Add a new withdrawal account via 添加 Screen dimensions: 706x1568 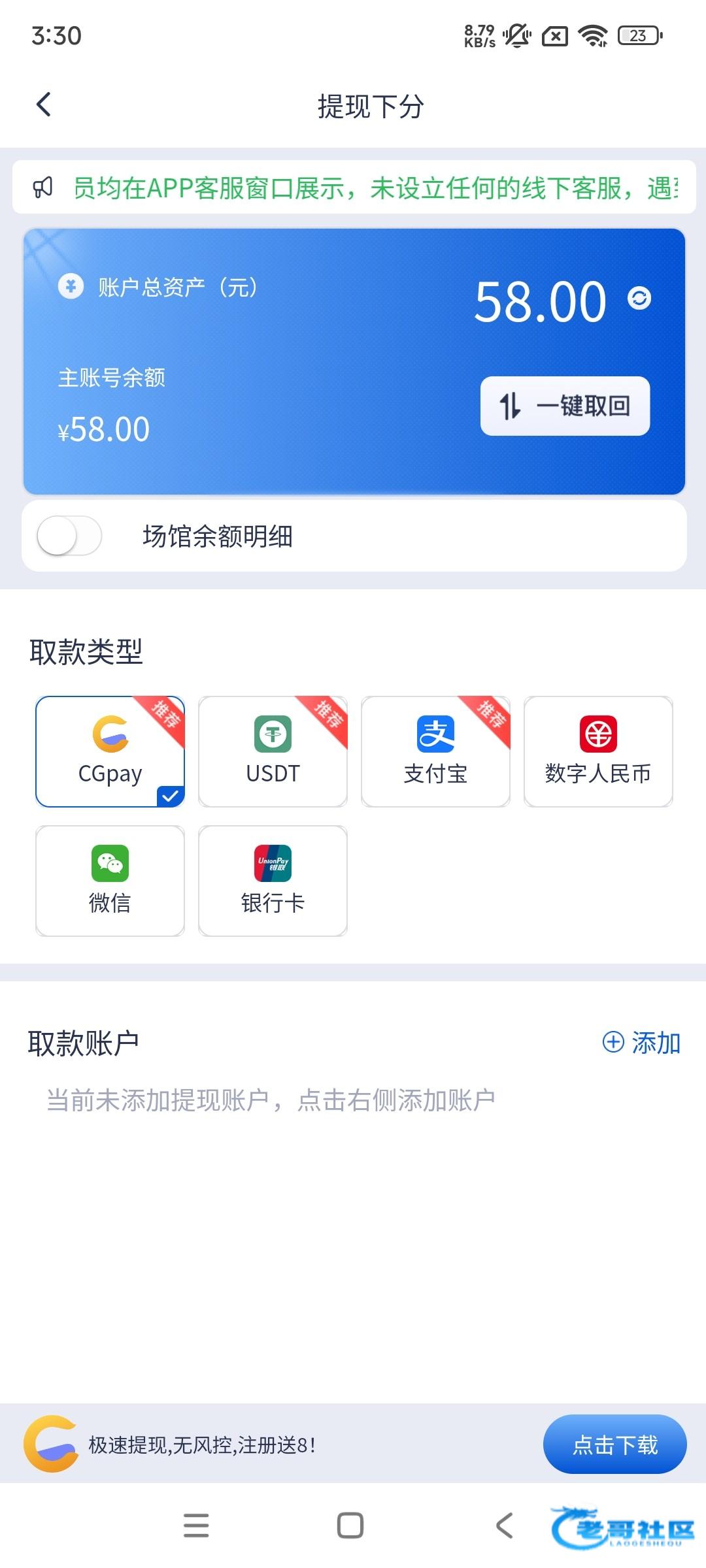pyautogui.click(x=641, y=1042)
